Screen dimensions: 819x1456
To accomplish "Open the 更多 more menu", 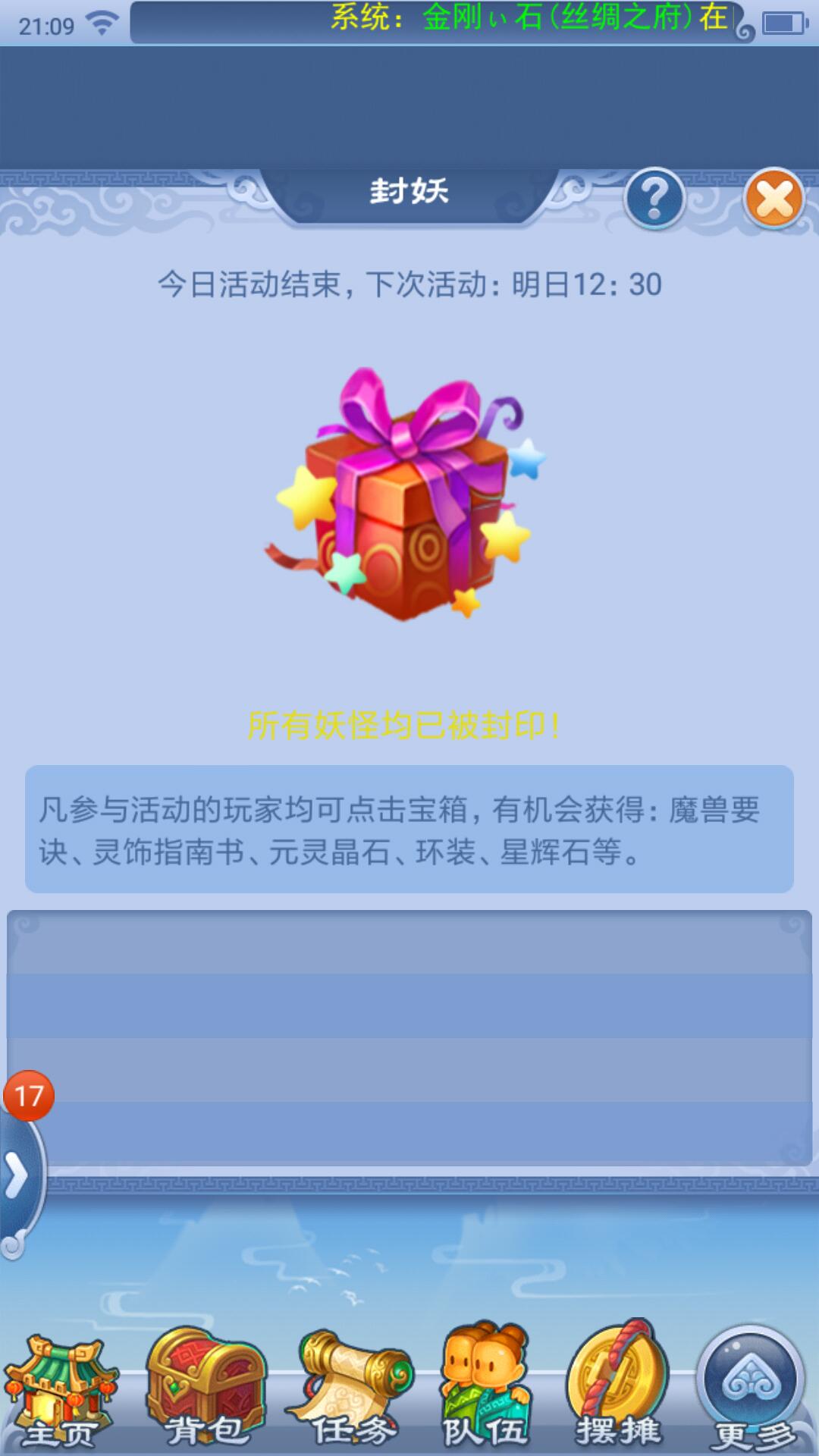I will 752,1389.
